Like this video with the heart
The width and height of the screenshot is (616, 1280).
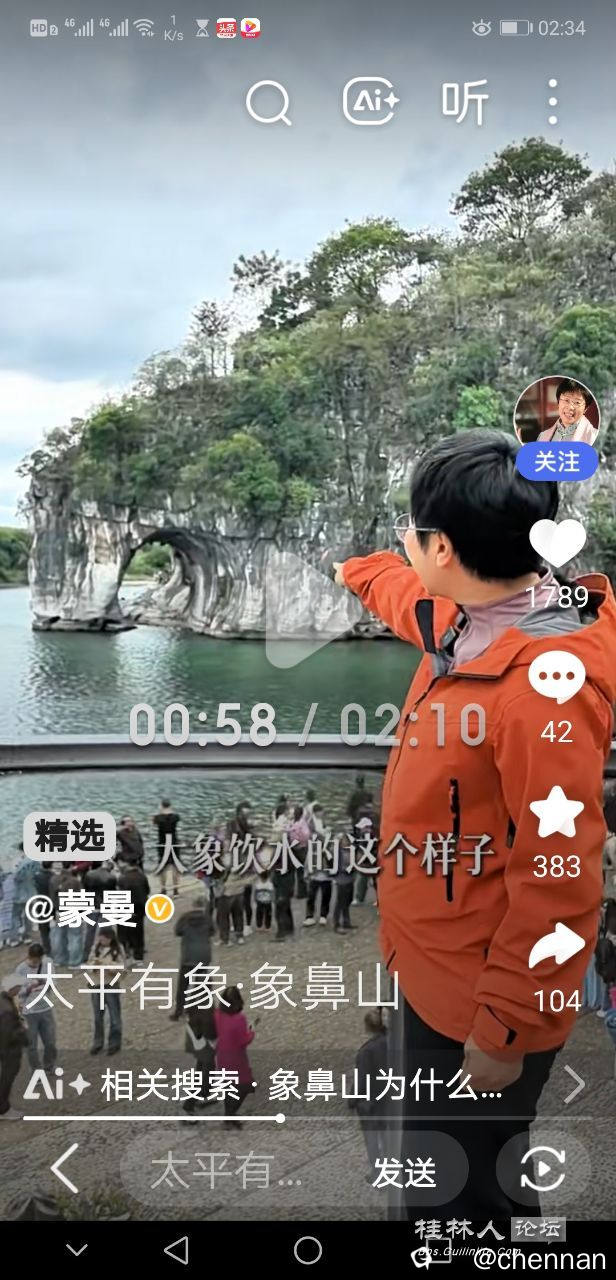556,545
